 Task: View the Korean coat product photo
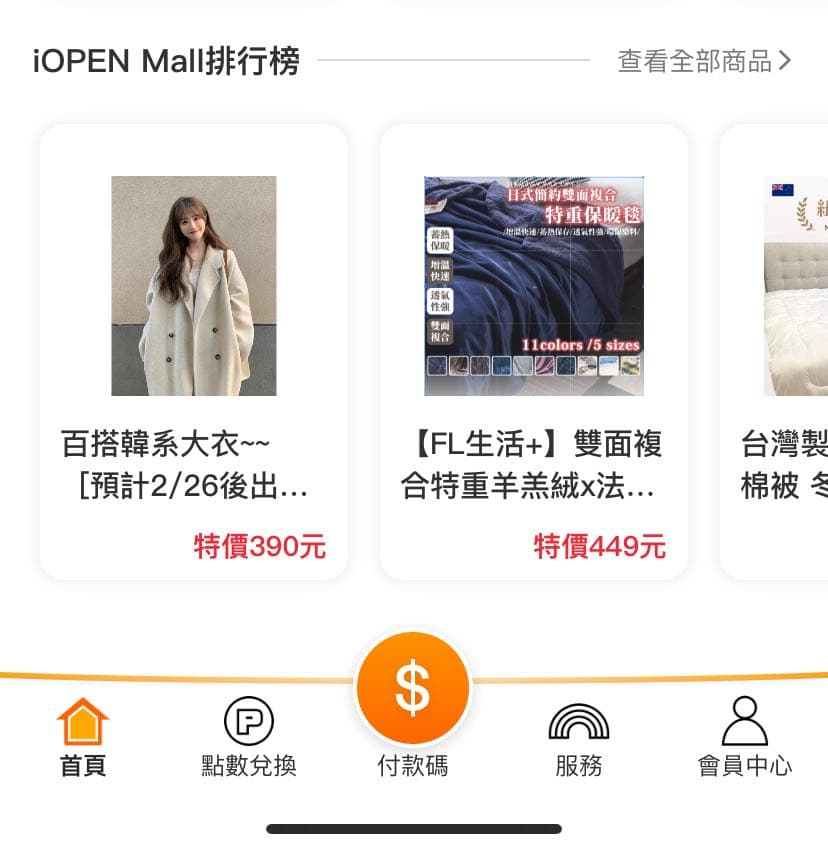(193, 284)
